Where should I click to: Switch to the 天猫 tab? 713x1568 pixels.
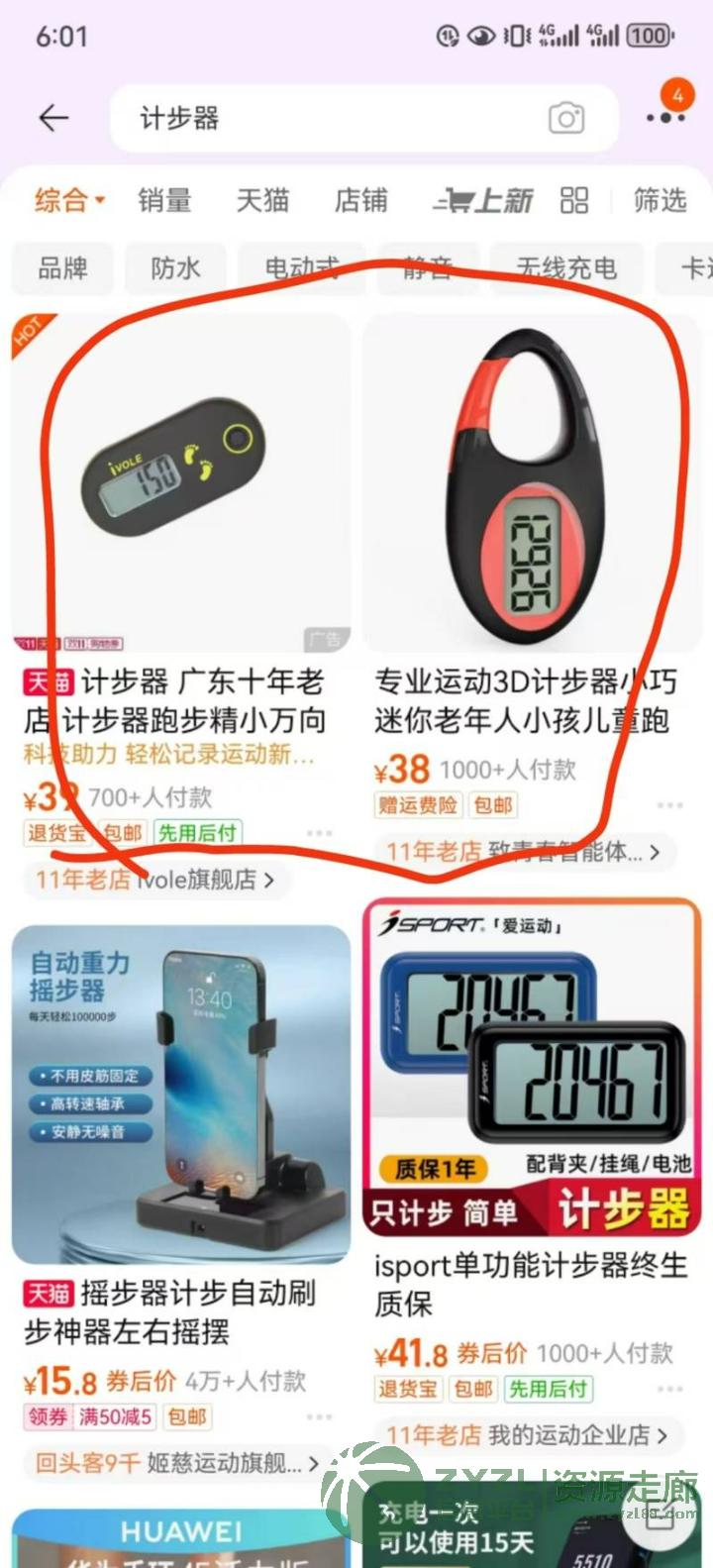click(262, 200)
